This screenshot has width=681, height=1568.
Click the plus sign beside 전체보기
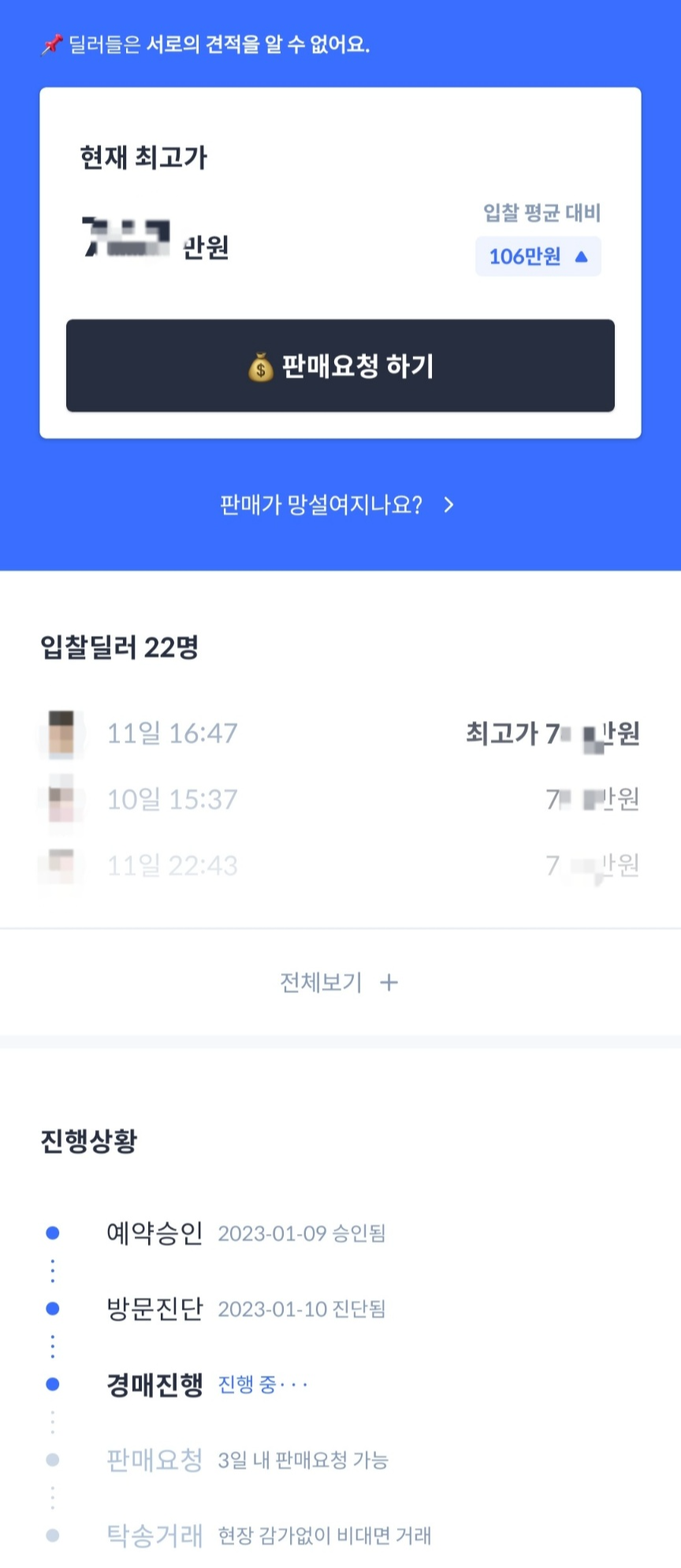pyautogui.click(x=388, y=983)
